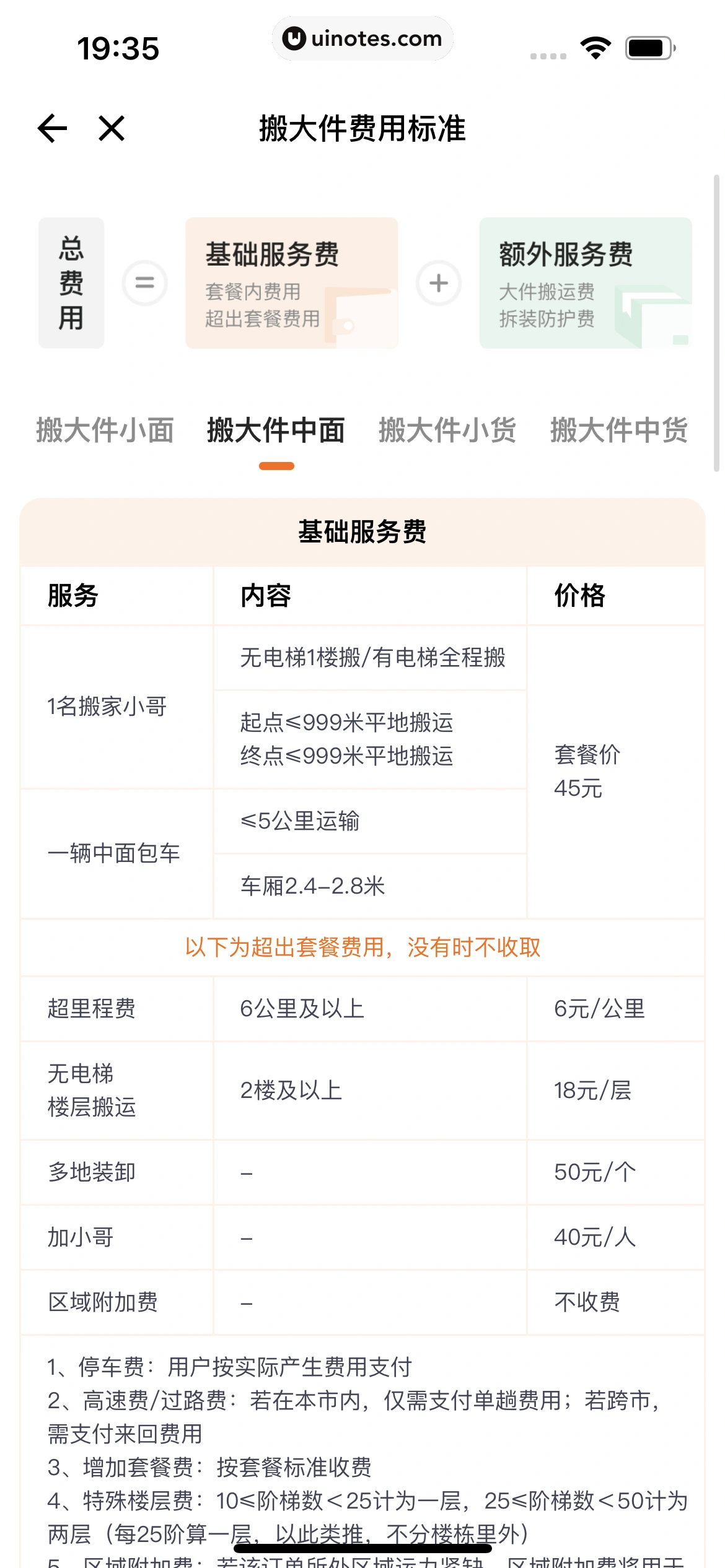
Task: Switch to the 搬大件中货 tab
Action: [x=619, y=430]
